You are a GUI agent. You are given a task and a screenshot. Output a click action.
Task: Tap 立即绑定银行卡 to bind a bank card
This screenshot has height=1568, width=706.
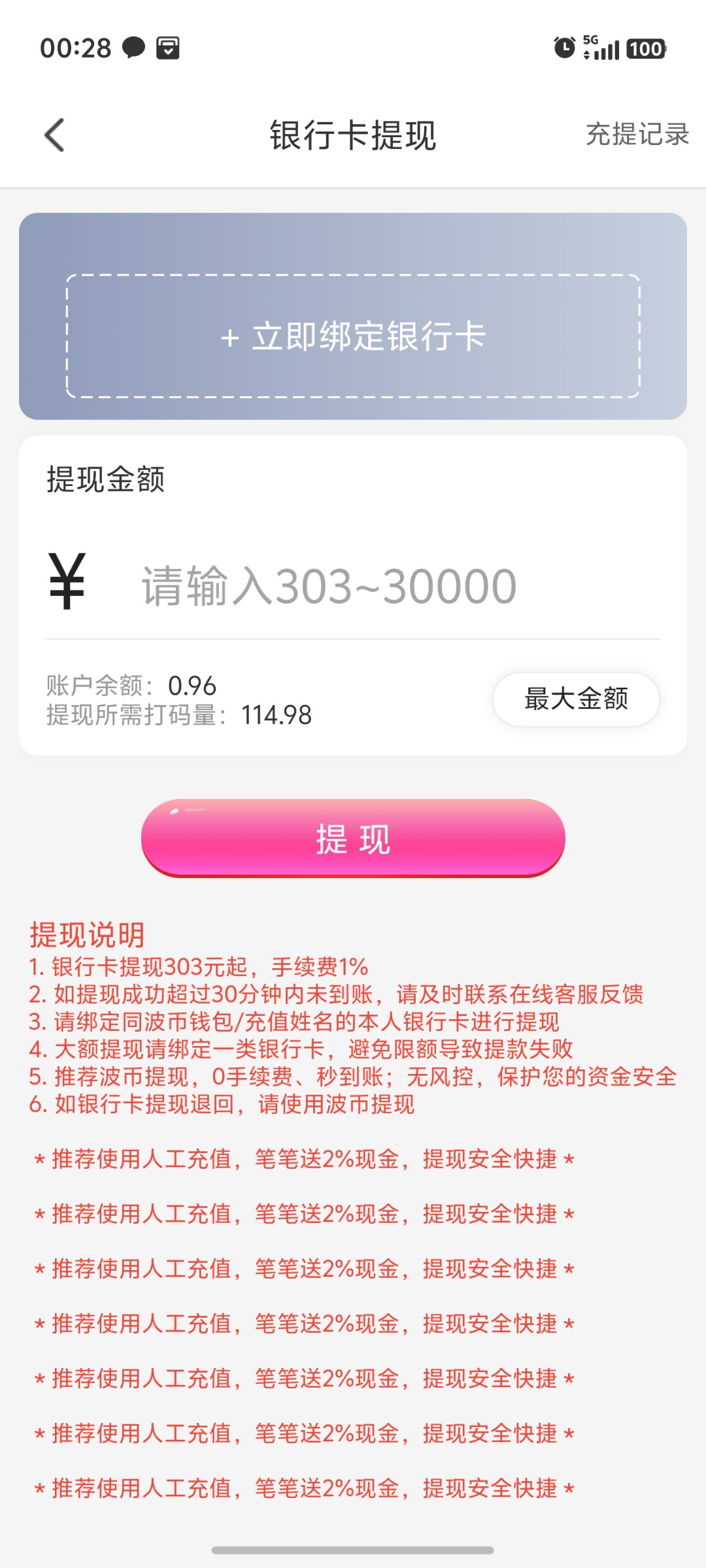pyautogui.click(x=353, y=336)
